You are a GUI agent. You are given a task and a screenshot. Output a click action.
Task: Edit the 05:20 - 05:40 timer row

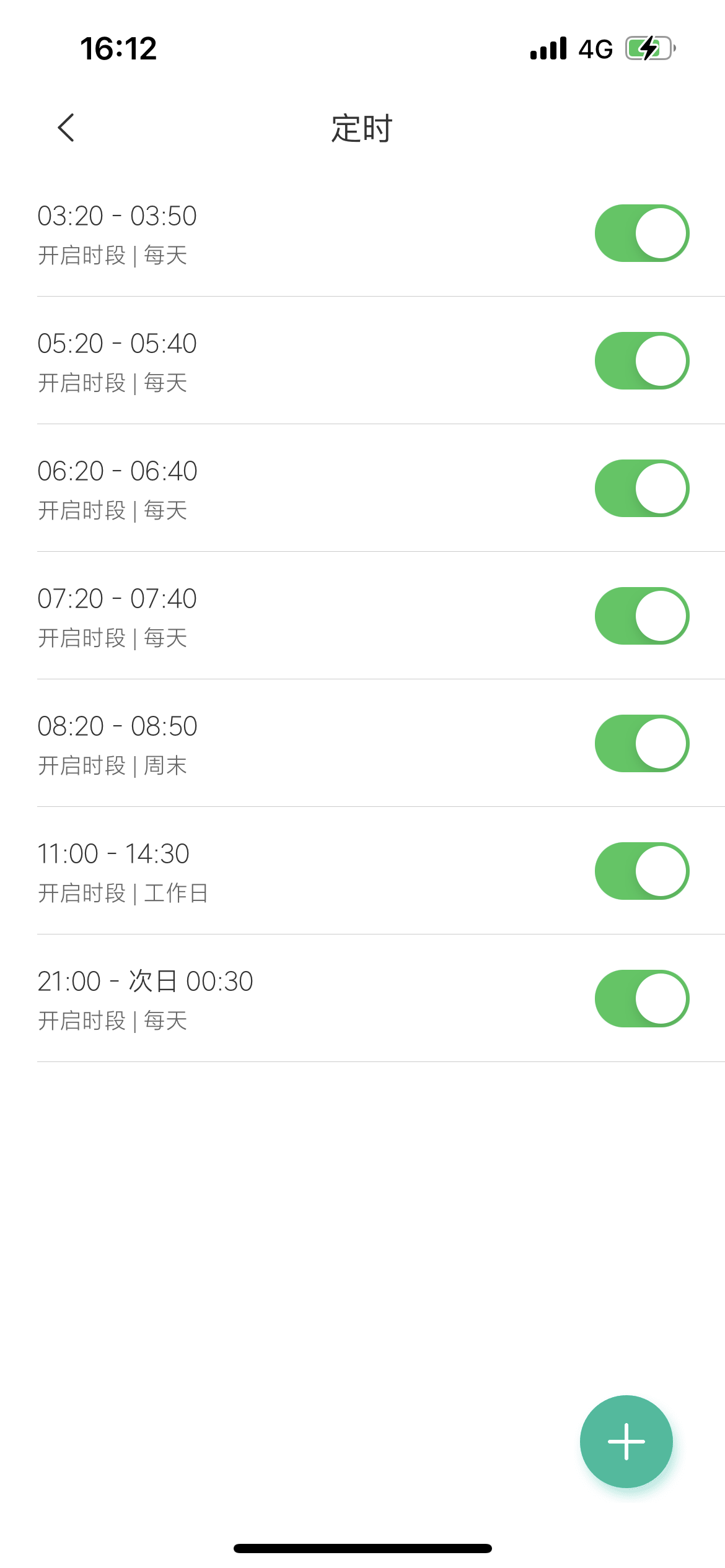pos(362,360)
